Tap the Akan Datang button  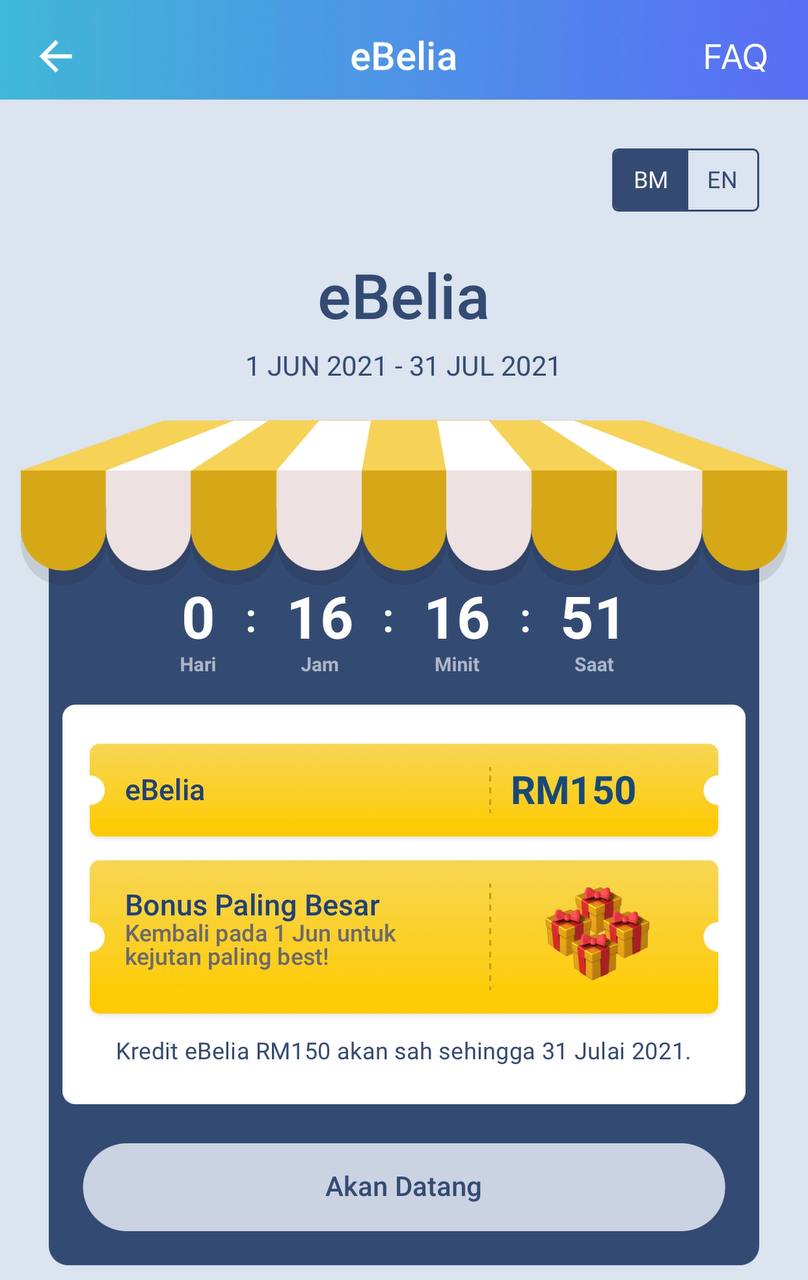tap(403, 1187)
